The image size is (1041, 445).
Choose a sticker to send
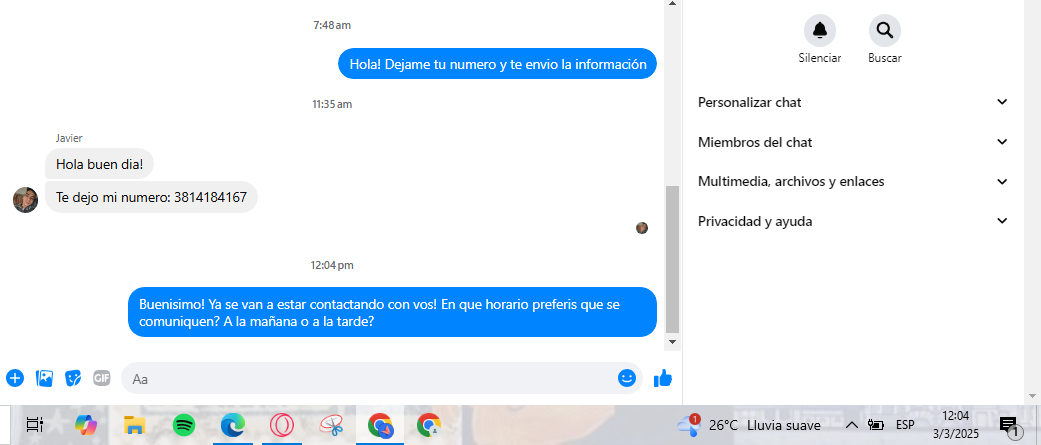click(x=73, y=378)
